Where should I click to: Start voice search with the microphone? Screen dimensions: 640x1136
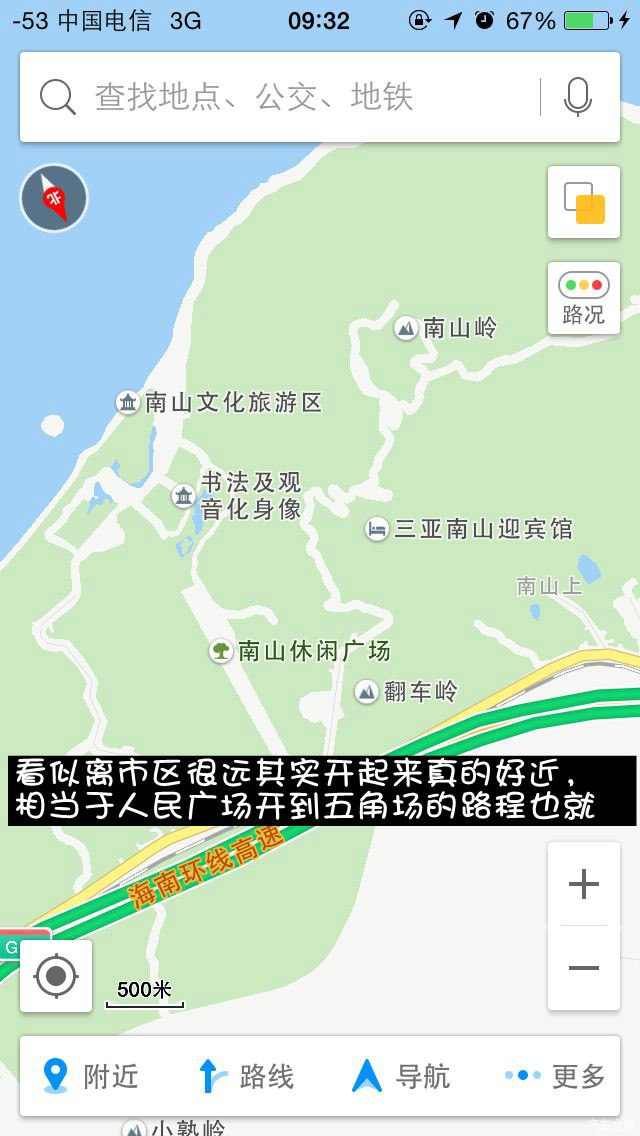click(x=578, y=97)
